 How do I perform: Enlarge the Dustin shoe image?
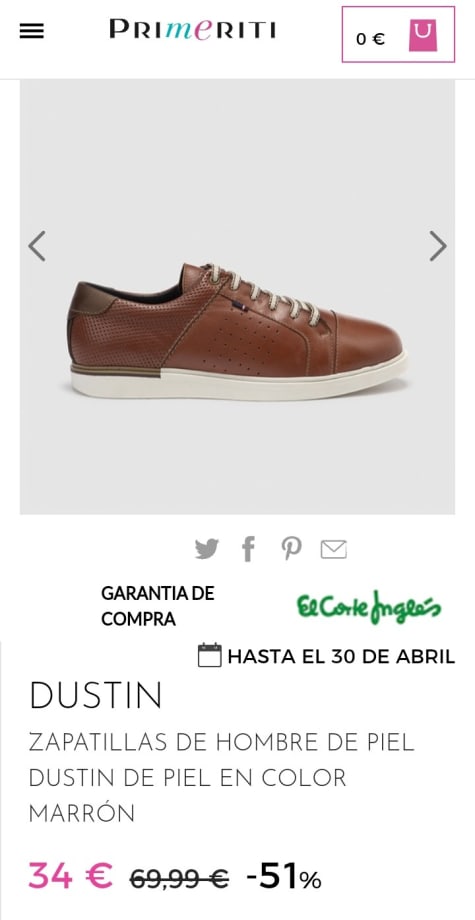[238, 332]
